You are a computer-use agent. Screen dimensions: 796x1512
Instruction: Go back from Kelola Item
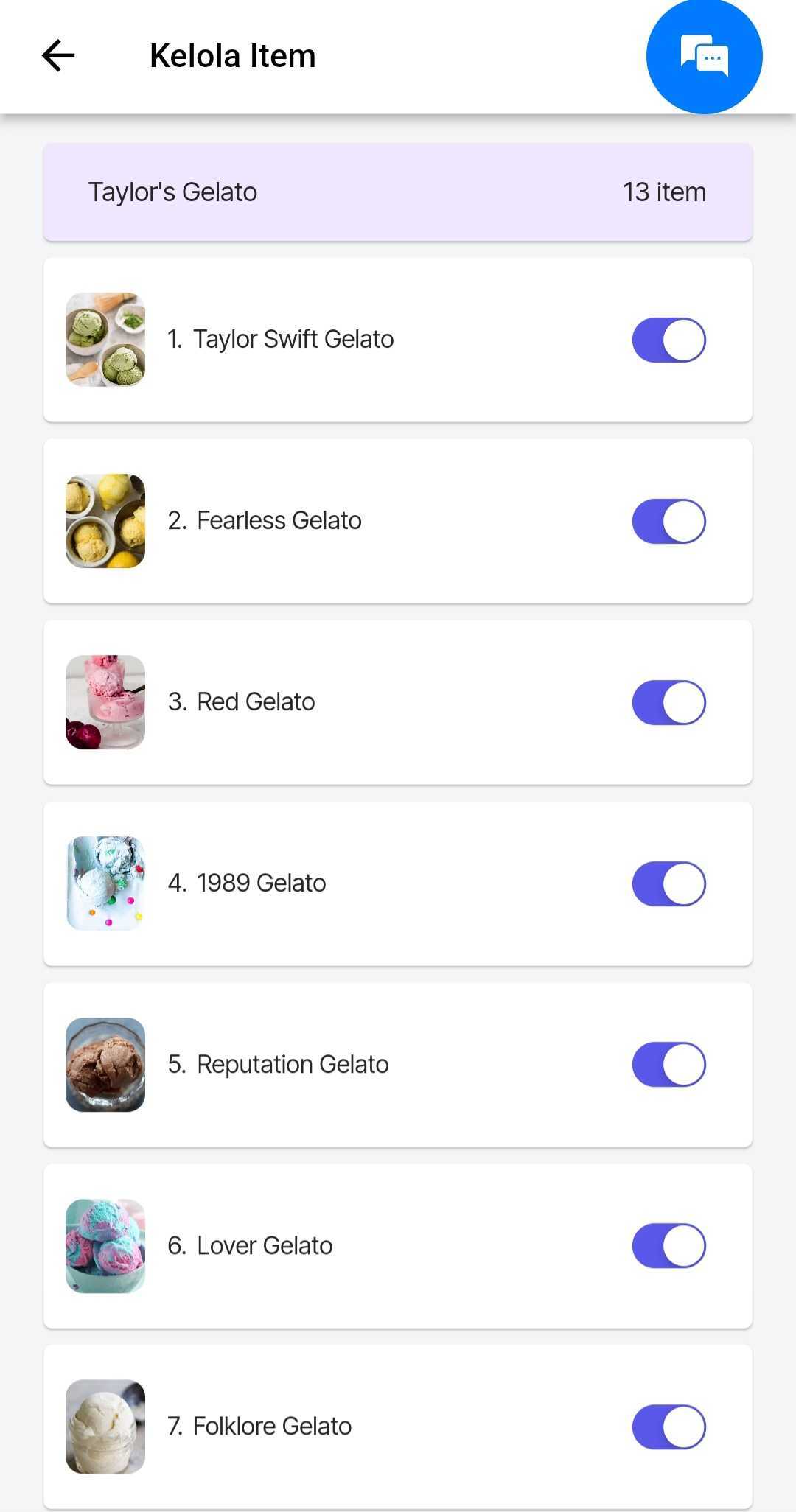tap(58, 56)
